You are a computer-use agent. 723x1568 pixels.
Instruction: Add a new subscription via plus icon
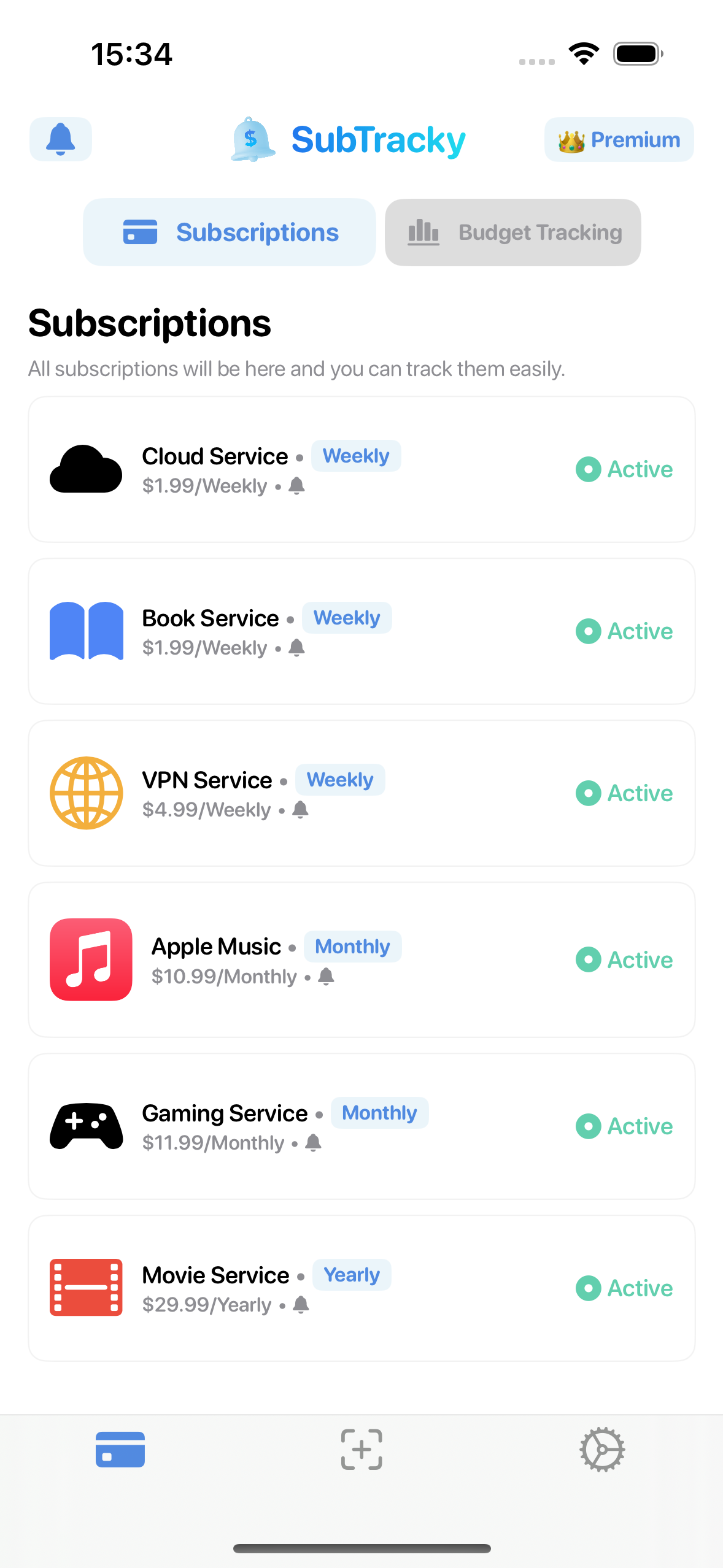click(361, 1449)
